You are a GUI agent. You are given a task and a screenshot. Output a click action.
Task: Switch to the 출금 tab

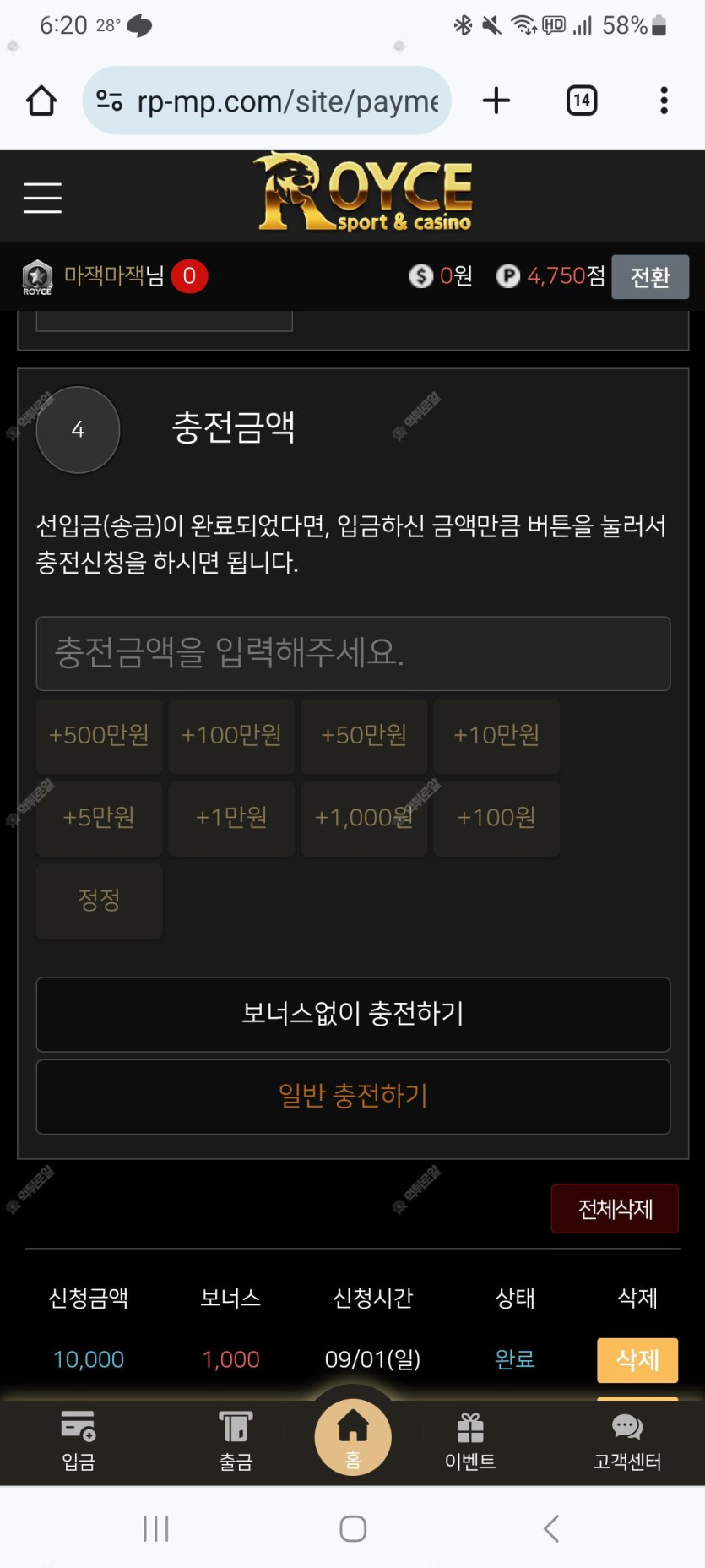[236, 1441]
